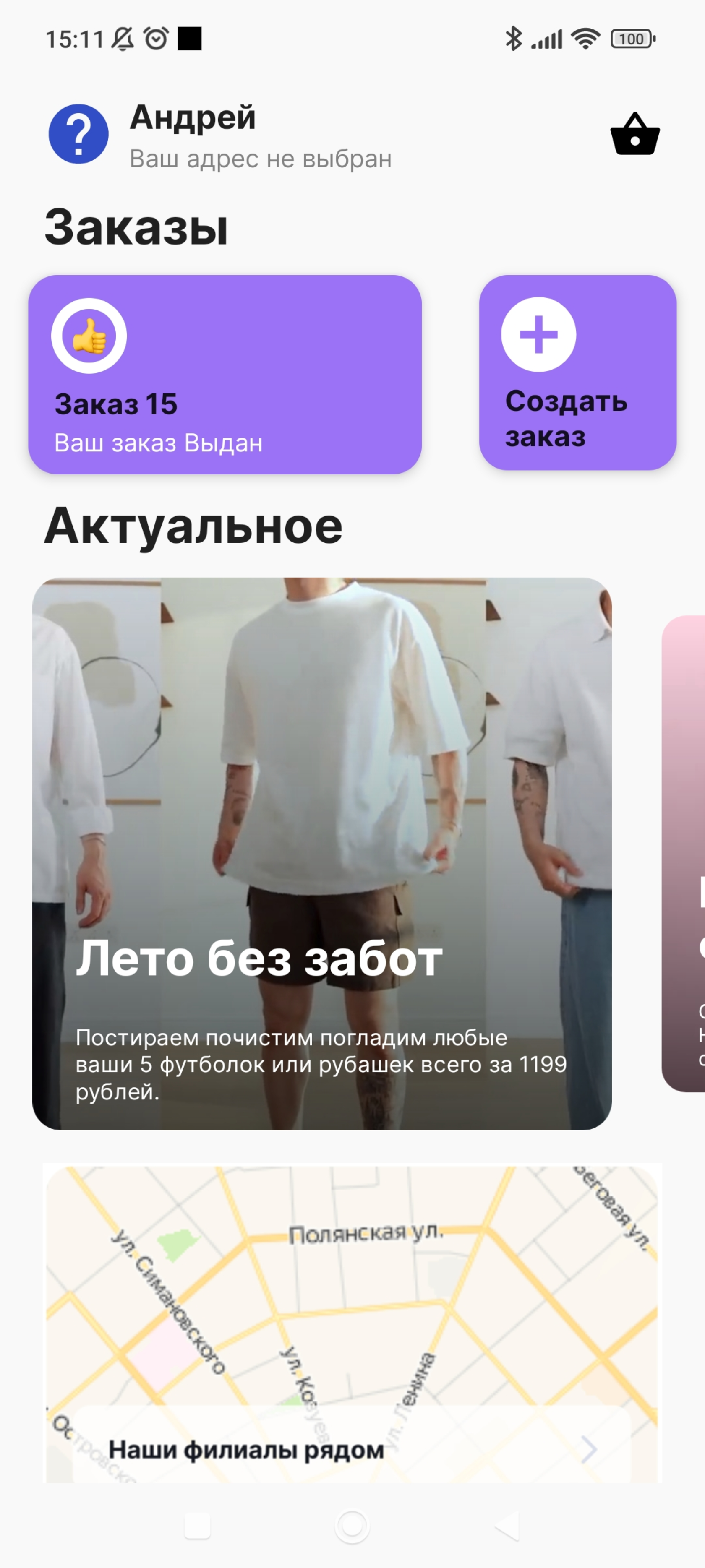Go back with the system back button
705x1568 pixels.
[x=507, y=1526]
